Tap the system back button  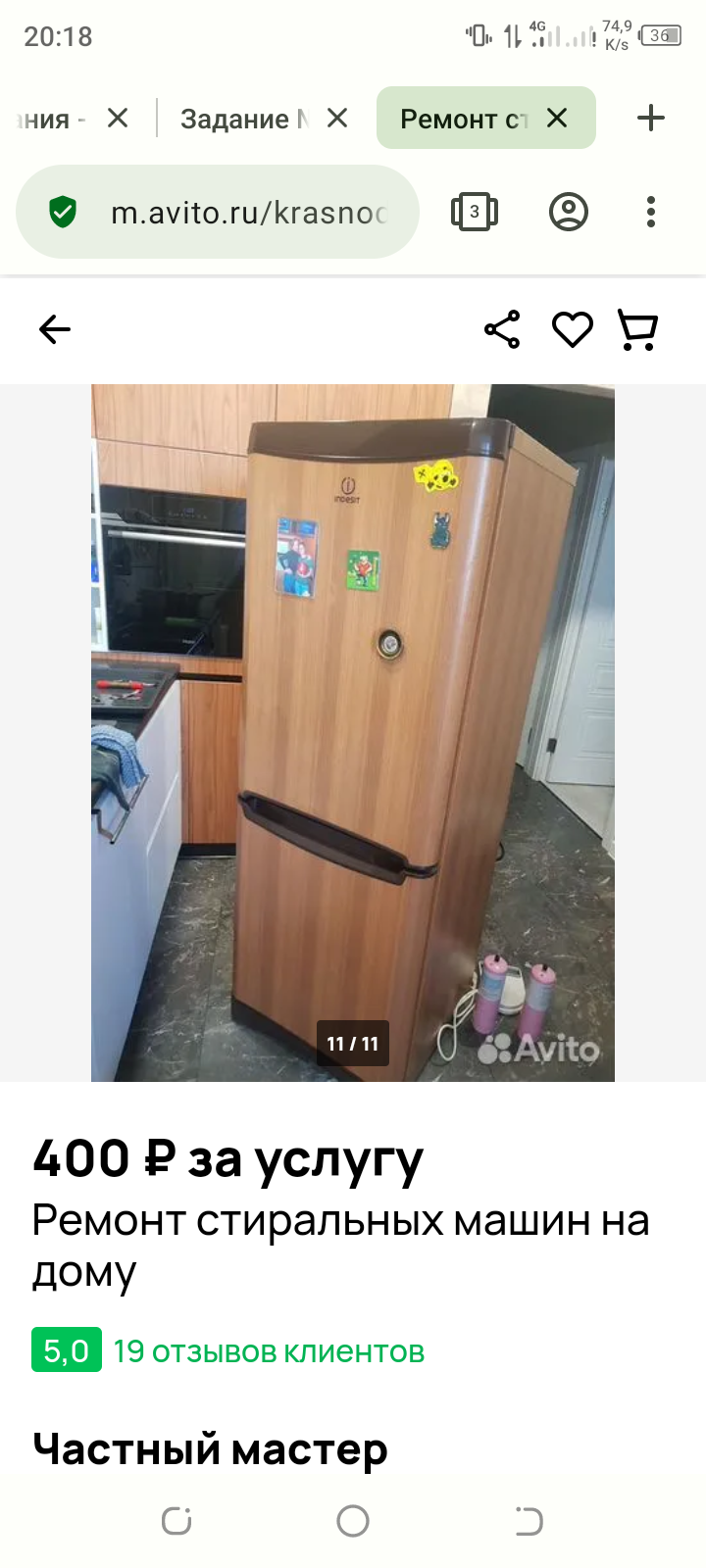click(x=529, y=1521)
